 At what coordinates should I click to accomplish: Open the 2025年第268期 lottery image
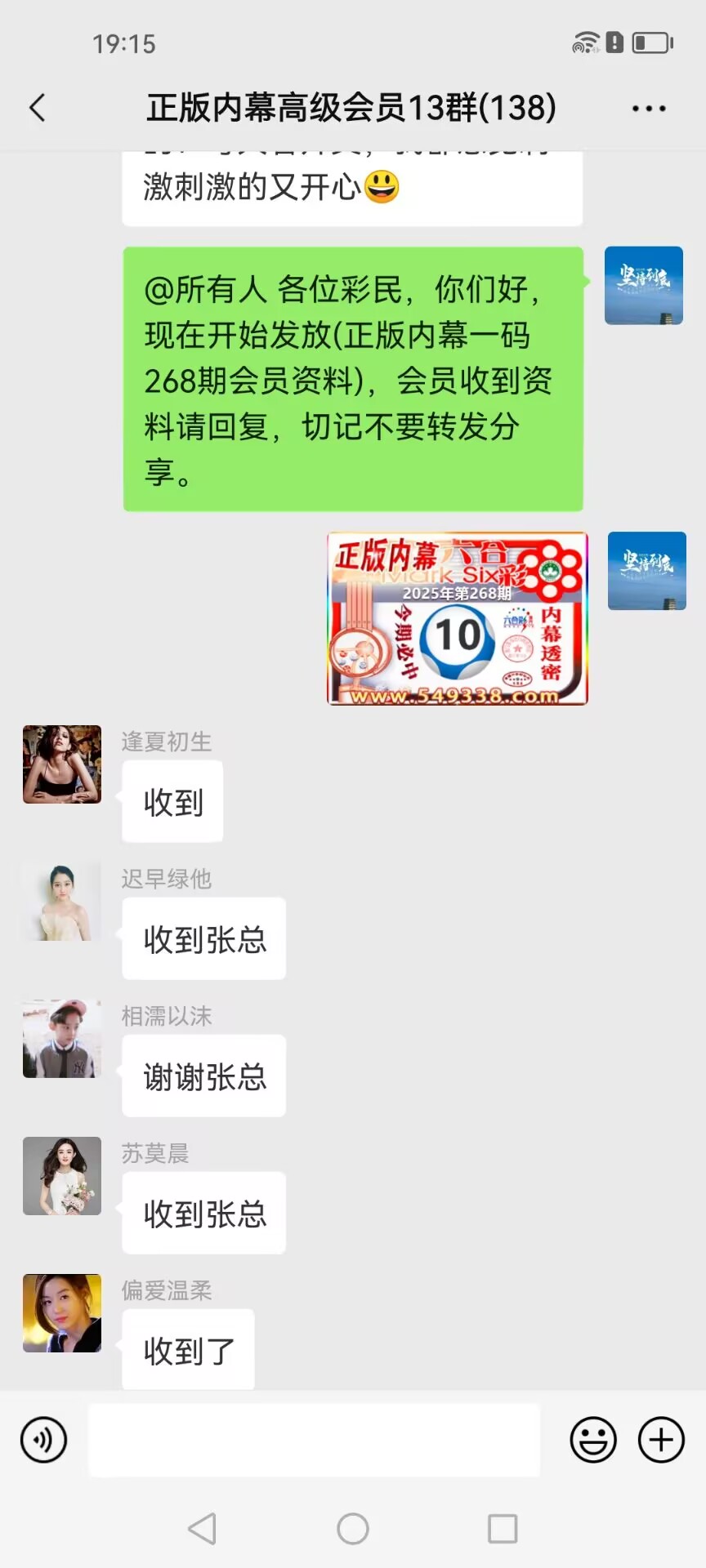[x=458, y=618]
